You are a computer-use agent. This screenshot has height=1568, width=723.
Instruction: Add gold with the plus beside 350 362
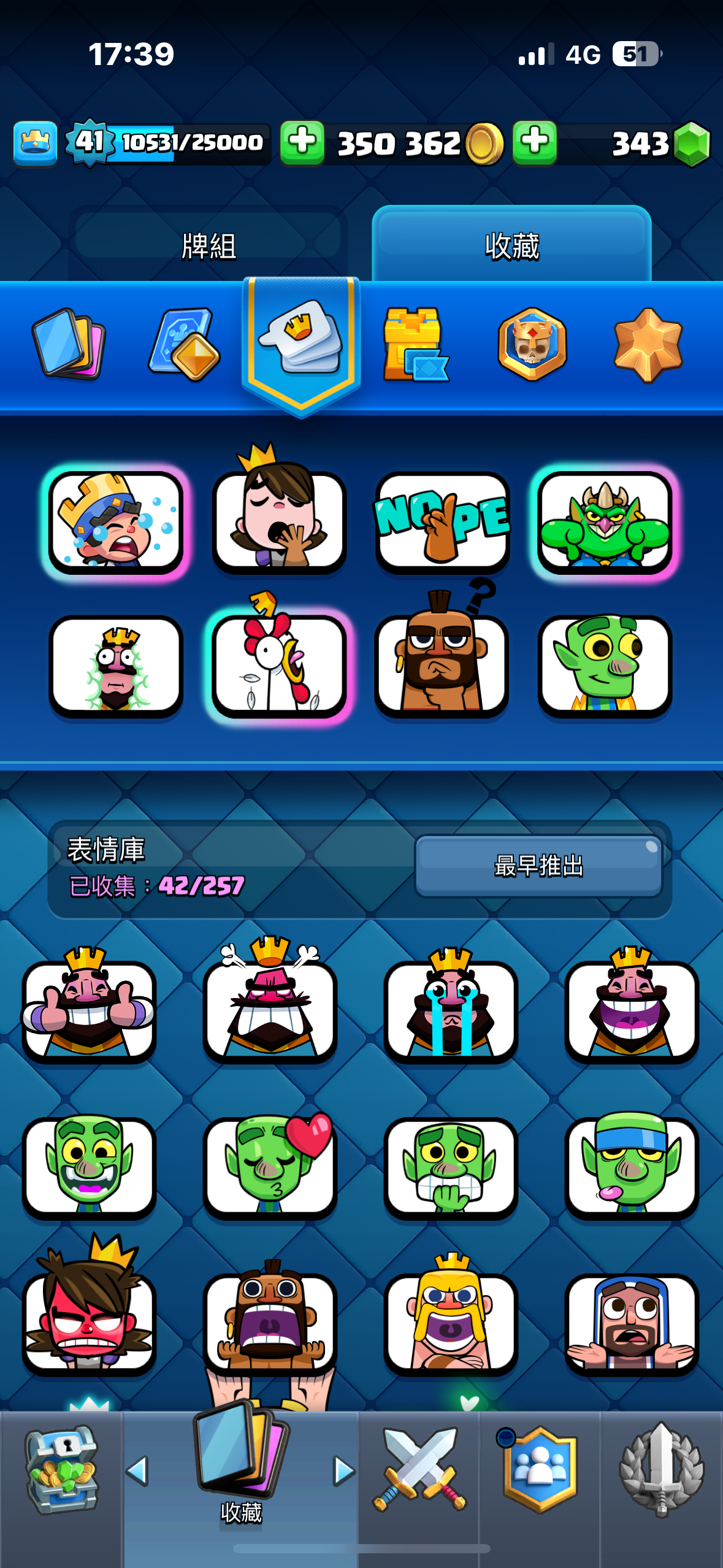click(302, 142)
